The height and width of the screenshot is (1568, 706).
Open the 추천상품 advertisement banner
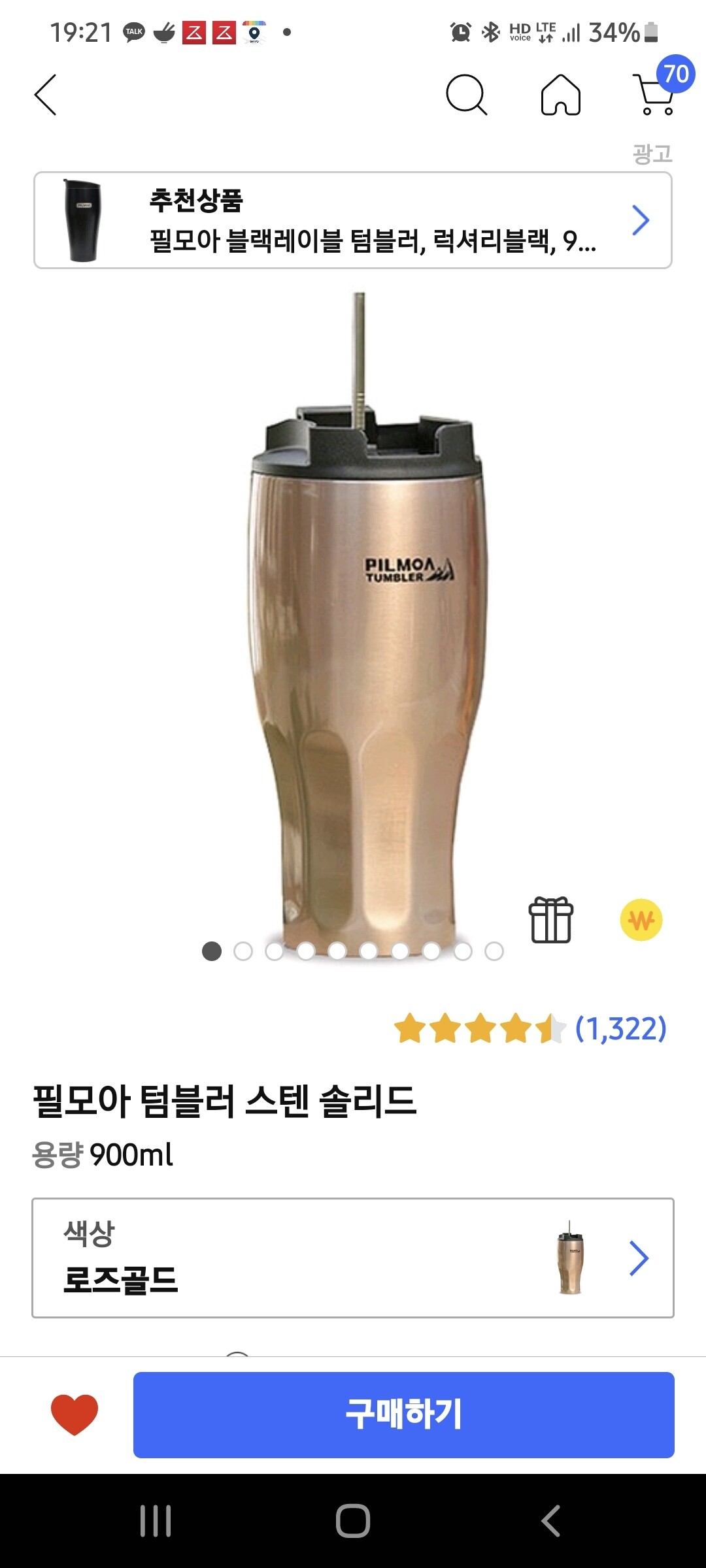point(353,220)
